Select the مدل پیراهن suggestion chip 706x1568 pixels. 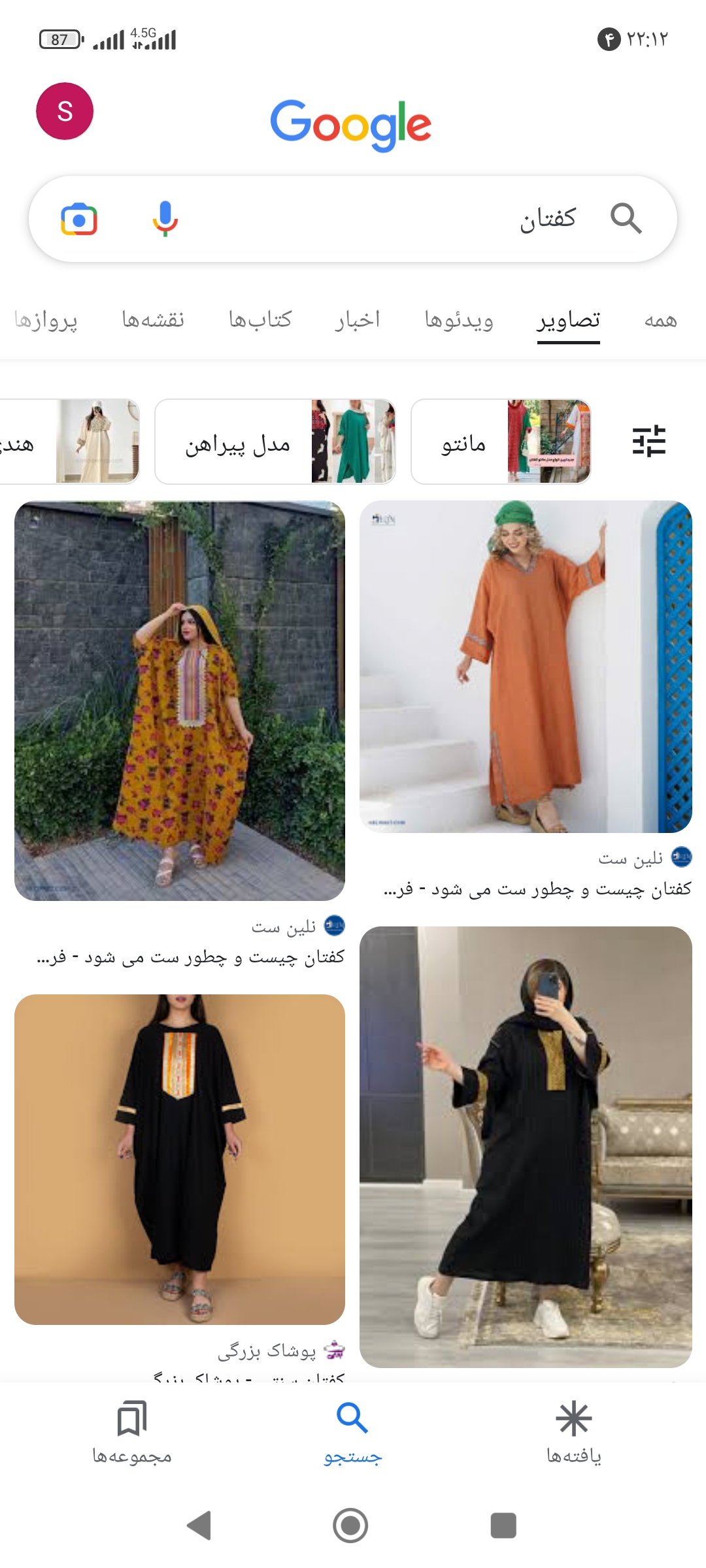pos(275,442)
